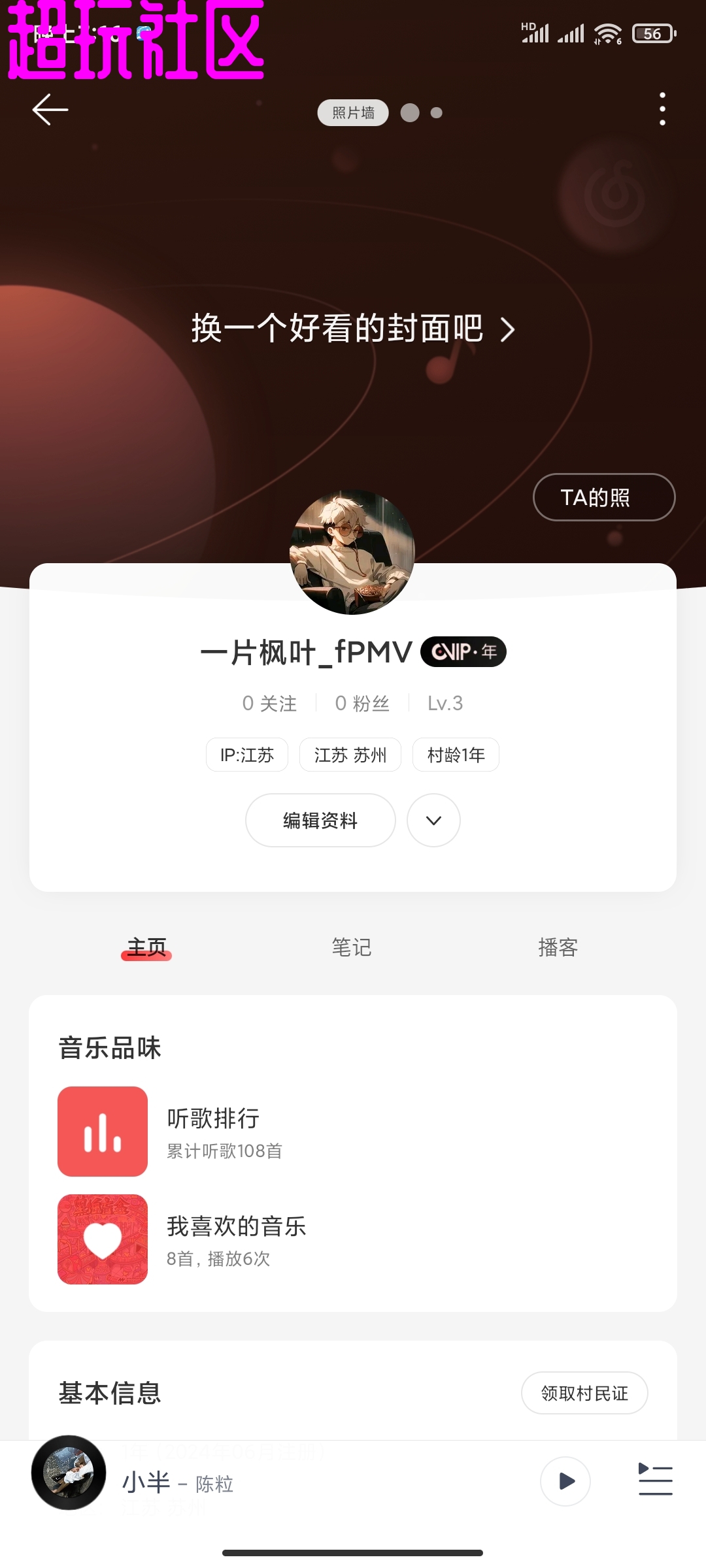Select the IP:江苏 location tag
Screen dimensions: 706x1568
pos(246,755)
